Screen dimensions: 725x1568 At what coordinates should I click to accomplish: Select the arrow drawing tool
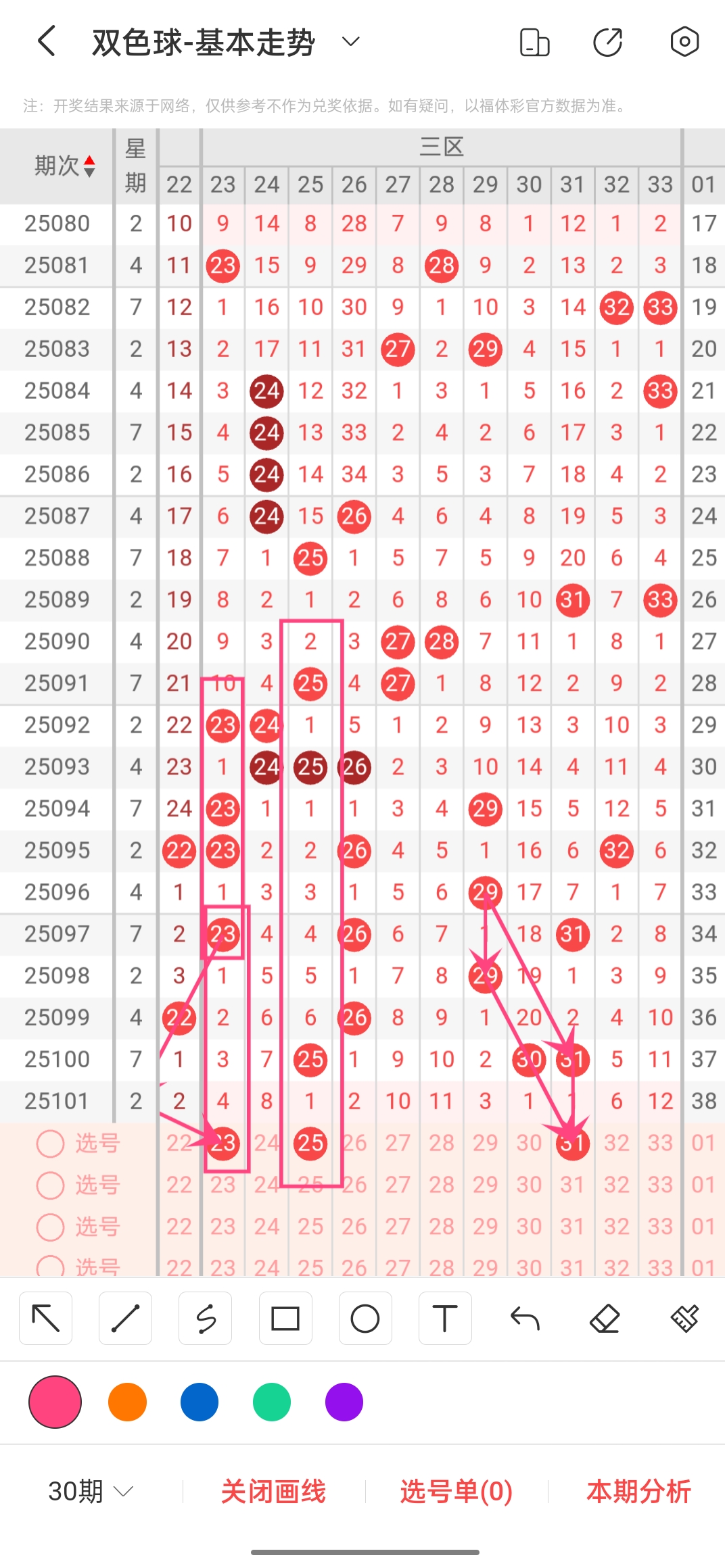[x=45, y=1318]
